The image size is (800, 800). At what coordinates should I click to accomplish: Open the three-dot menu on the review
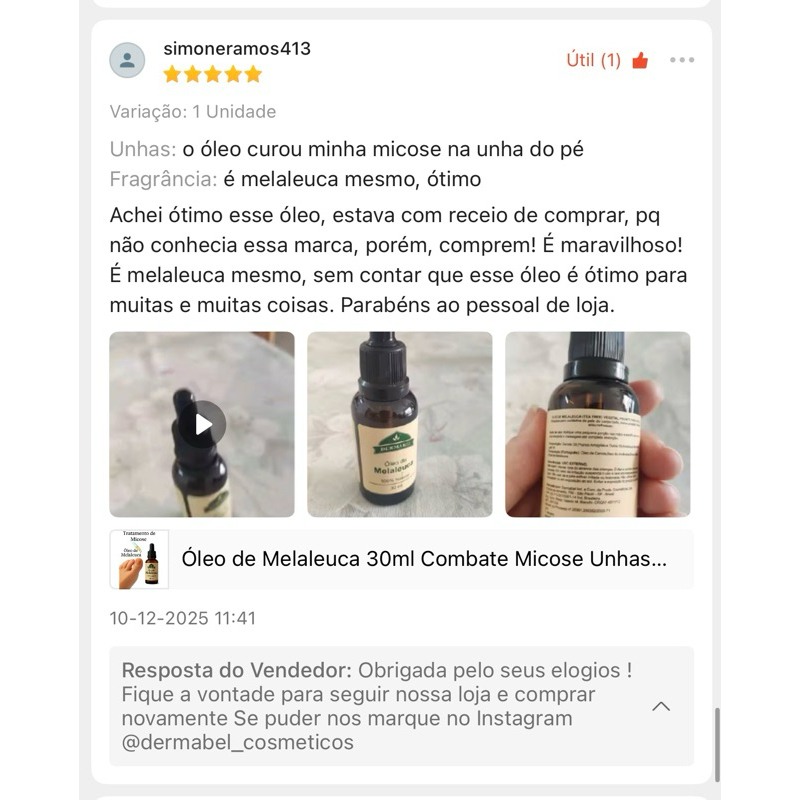682,60
